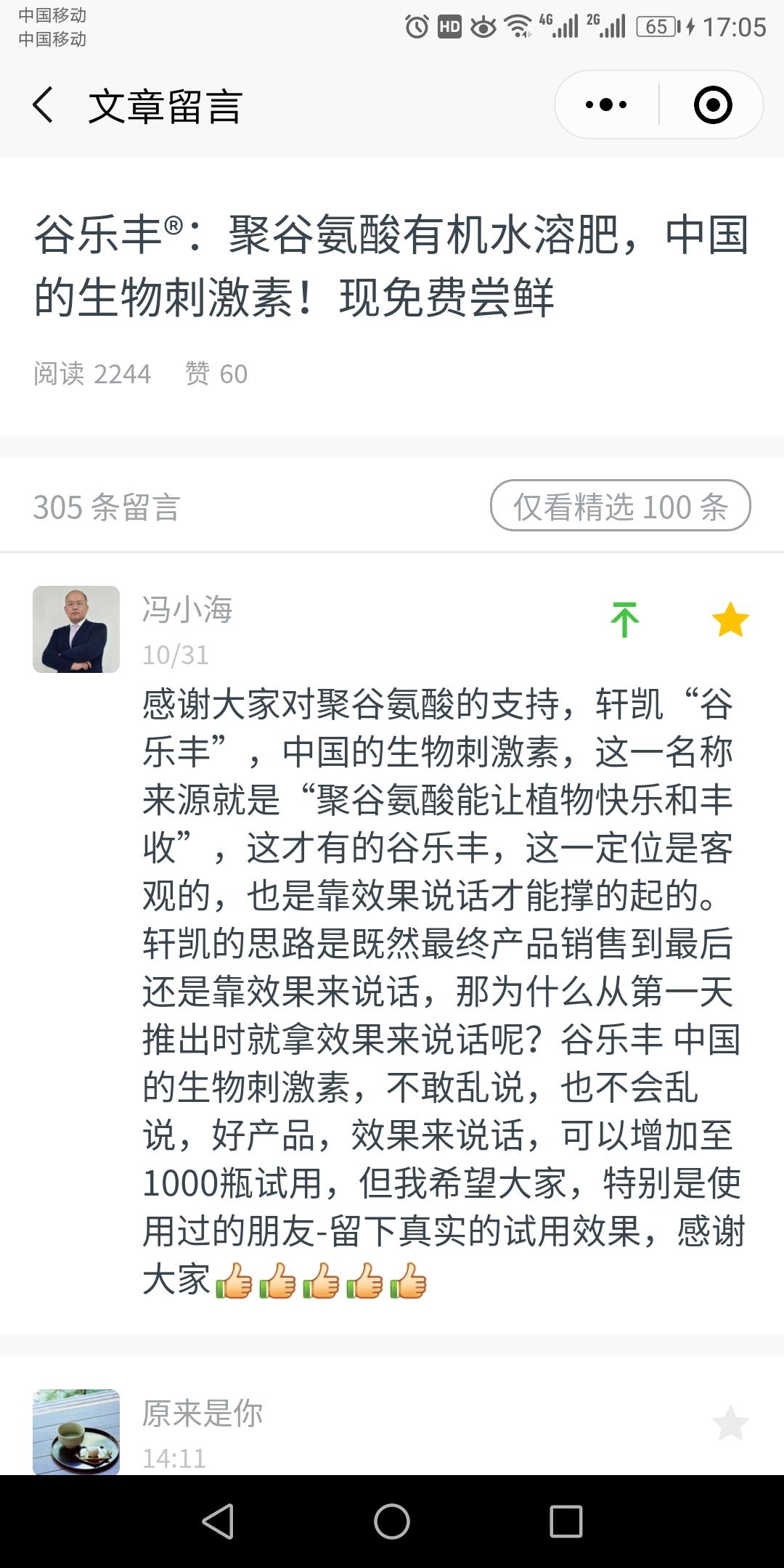
Task: Toggle the yellow star on 冯小海's comment
Action: coord(730,620)
